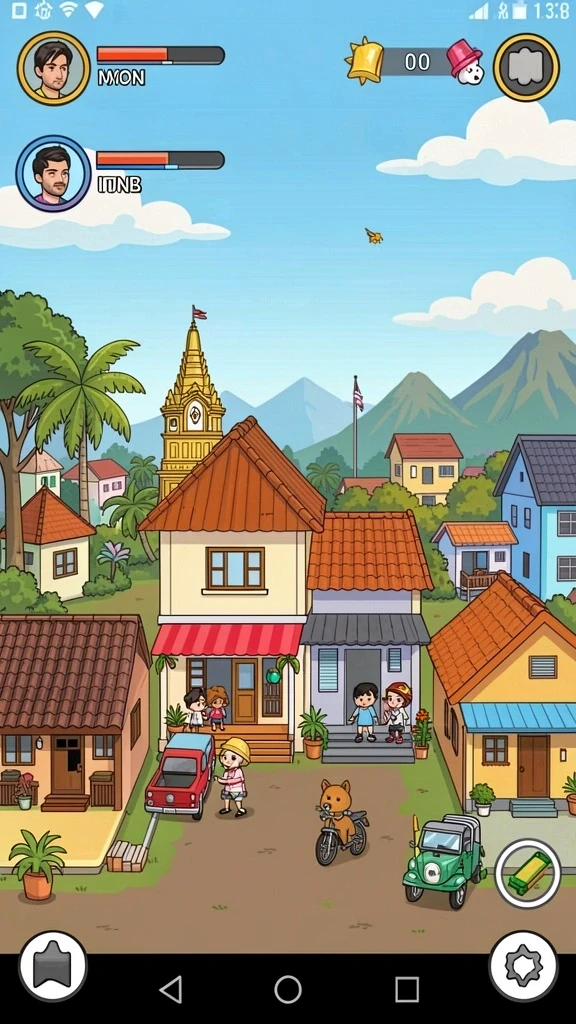This screenshot has width=576, height=1024.
Task: Tap the grey badge button opposite the settings gear
Action: pyautogui.click(x=53, y=967)
